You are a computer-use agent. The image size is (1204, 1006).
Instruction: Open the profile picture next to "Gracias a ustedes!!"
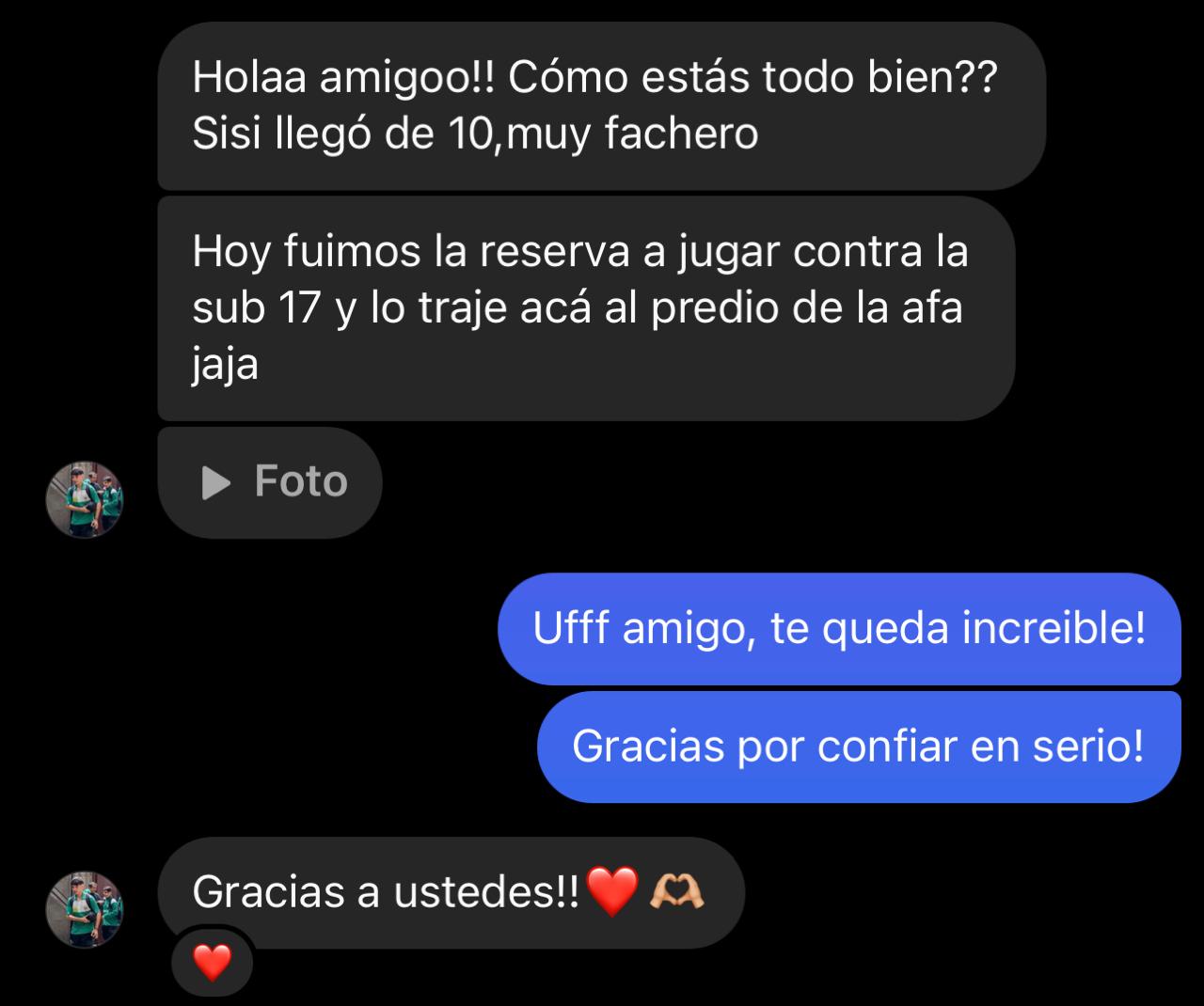[x=85, y=909]
